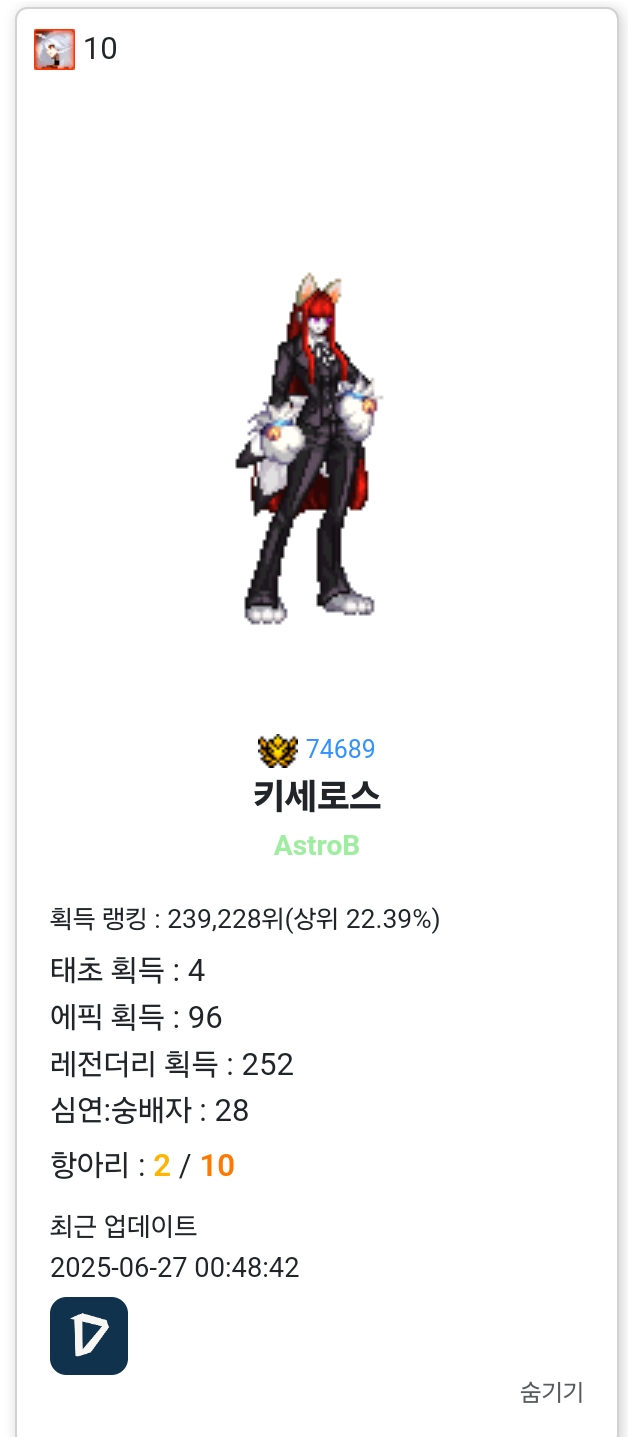Open the 키세로스 character card
This screenshot has width=628, height=1437.
coord(316,797)
